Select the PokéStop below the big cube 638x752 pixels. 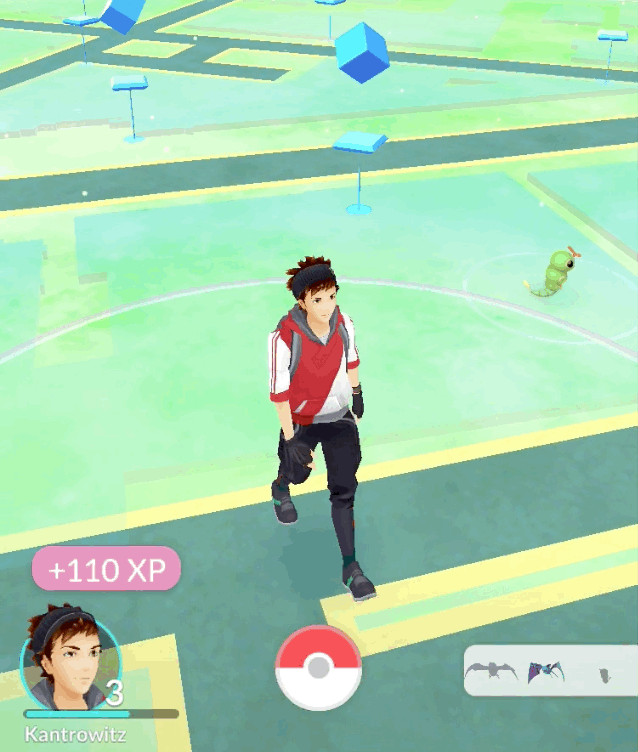coord(359,146)
